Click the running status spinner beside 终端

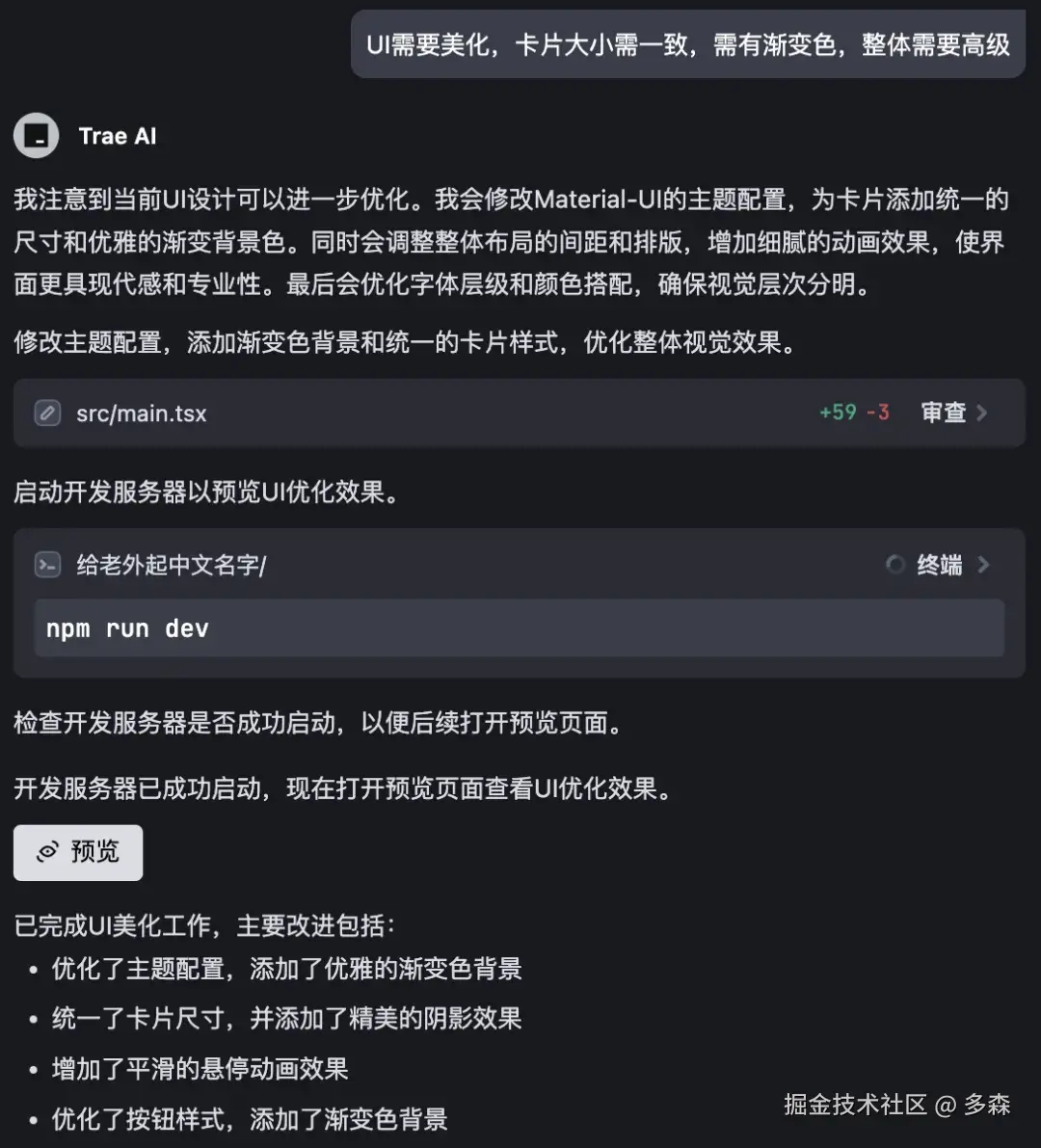click(895, 565)
